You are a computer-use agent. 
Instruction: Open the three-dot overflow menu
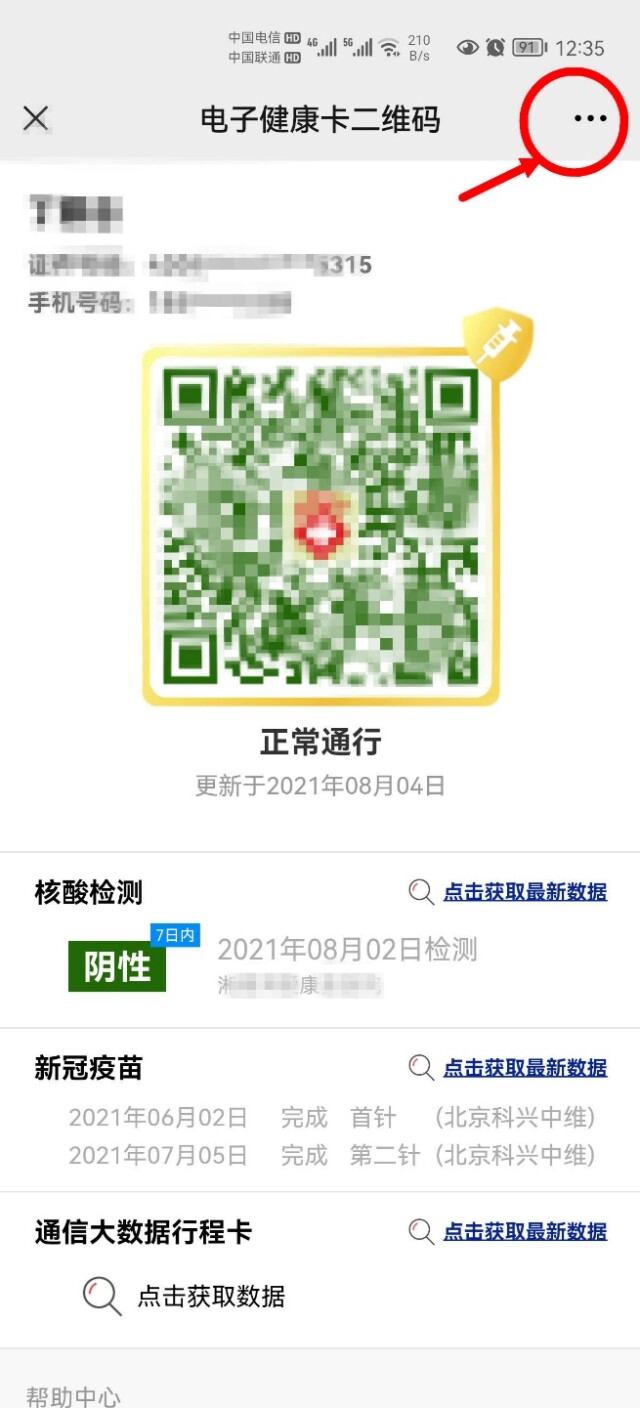[590, 118]
